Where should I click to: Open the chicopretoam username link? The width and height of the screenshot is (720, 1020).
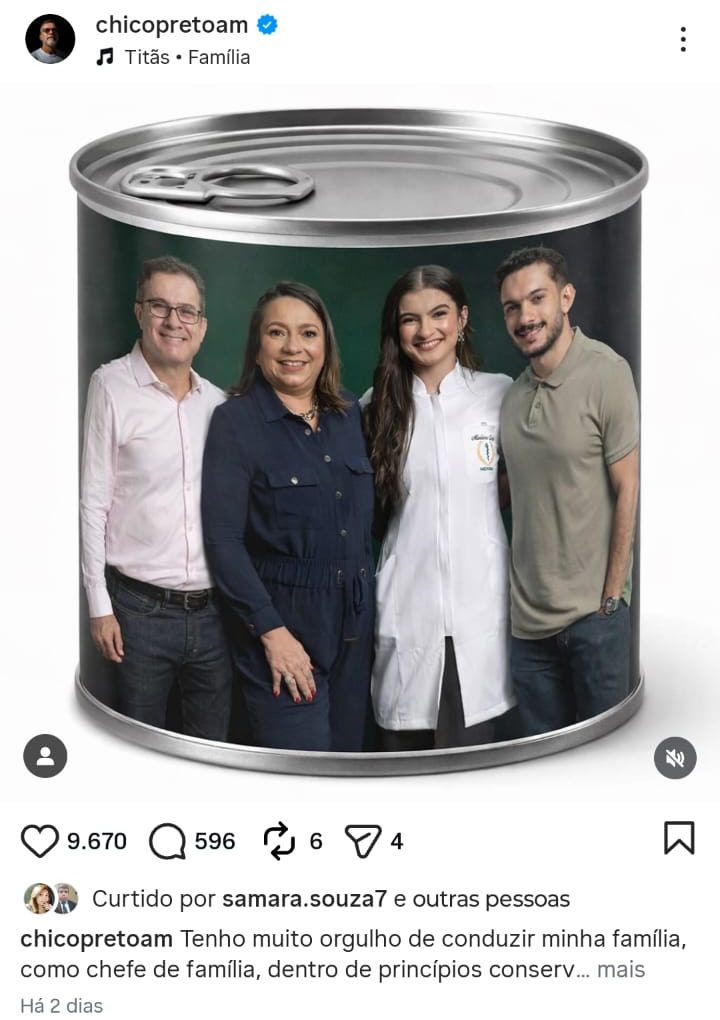pyautogui.click(x=172, y=26)
